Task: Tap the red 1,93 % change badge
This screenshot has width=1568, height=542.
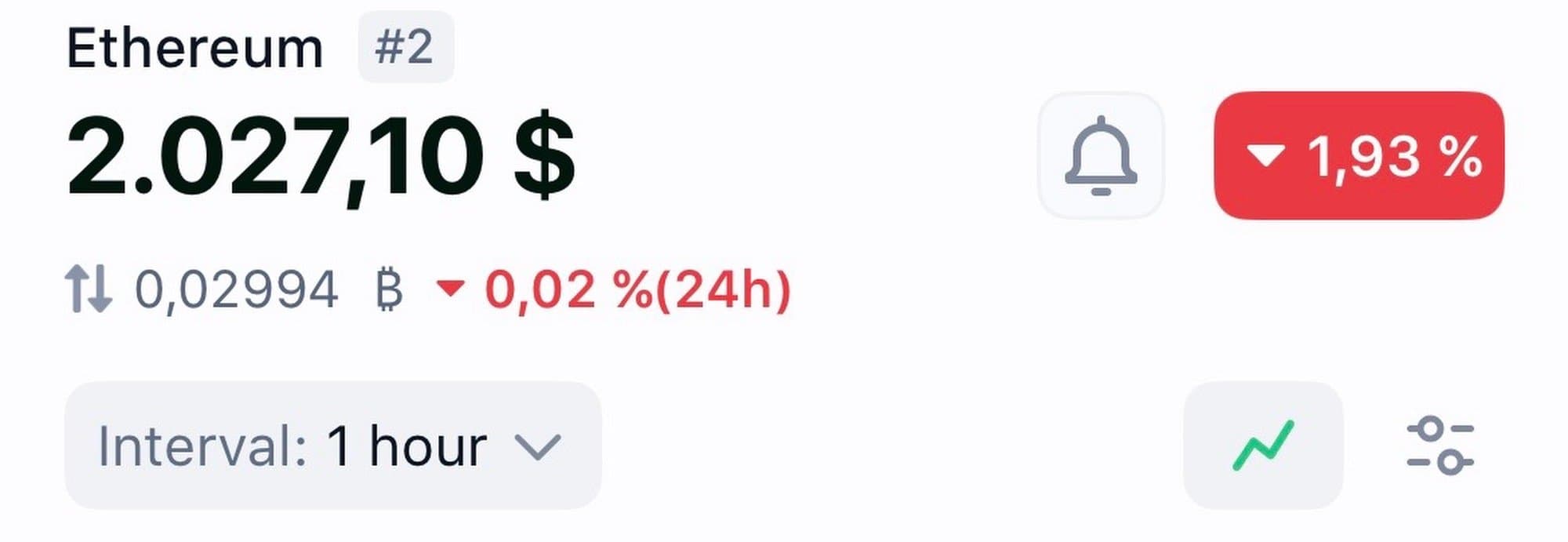Action: 1359,155
